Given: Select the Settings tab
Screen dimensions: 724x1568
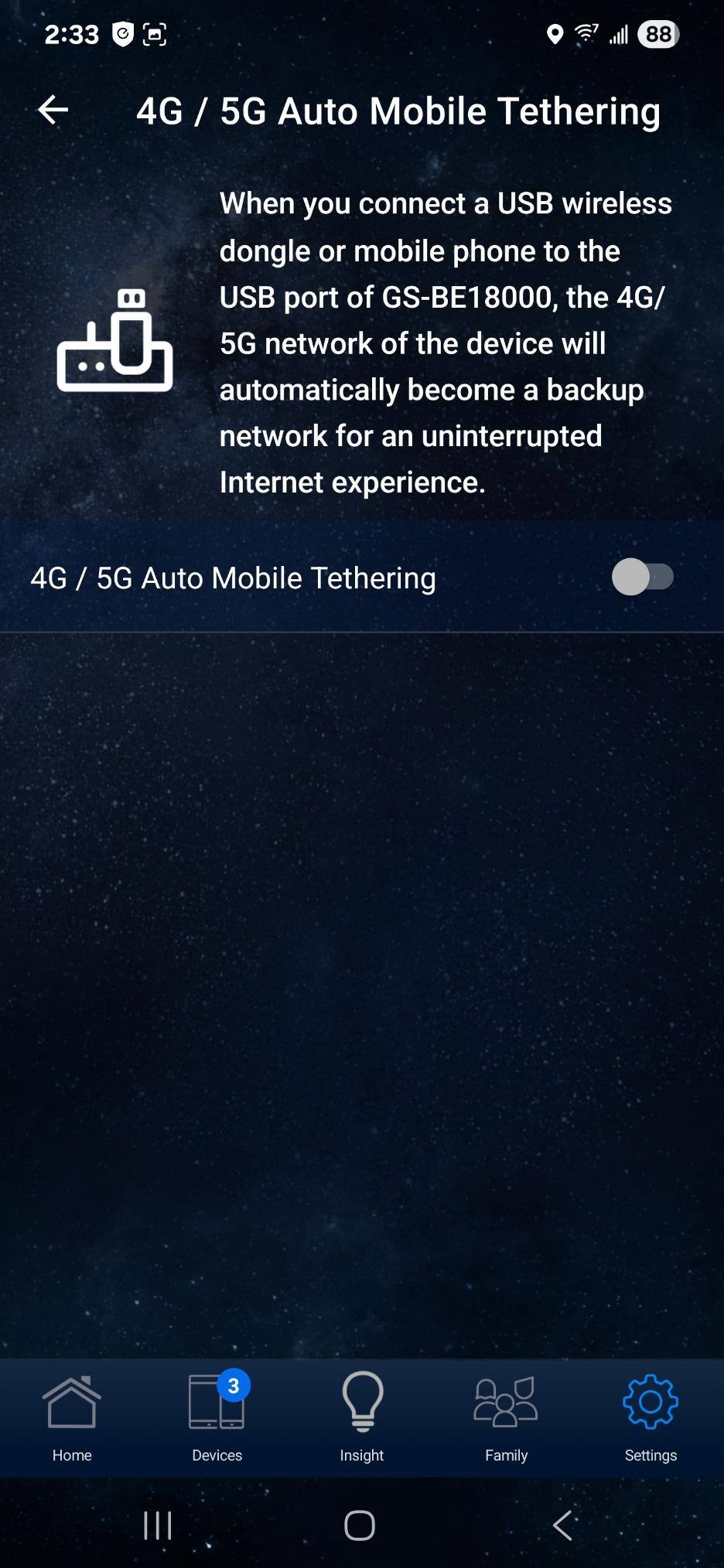Looking at the screenshot, I should (651, 1416).
